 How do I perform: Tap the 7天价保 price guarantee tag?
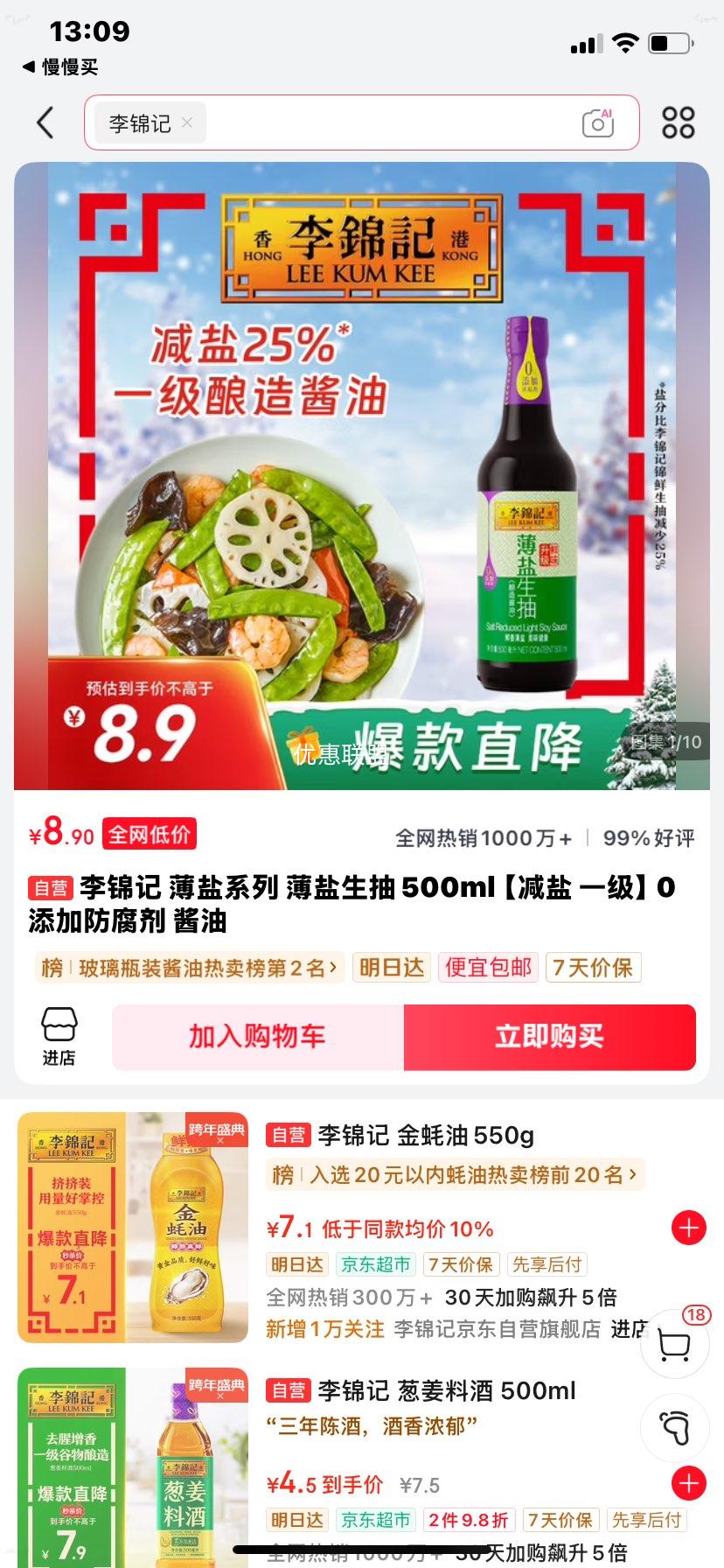point(593,968)
